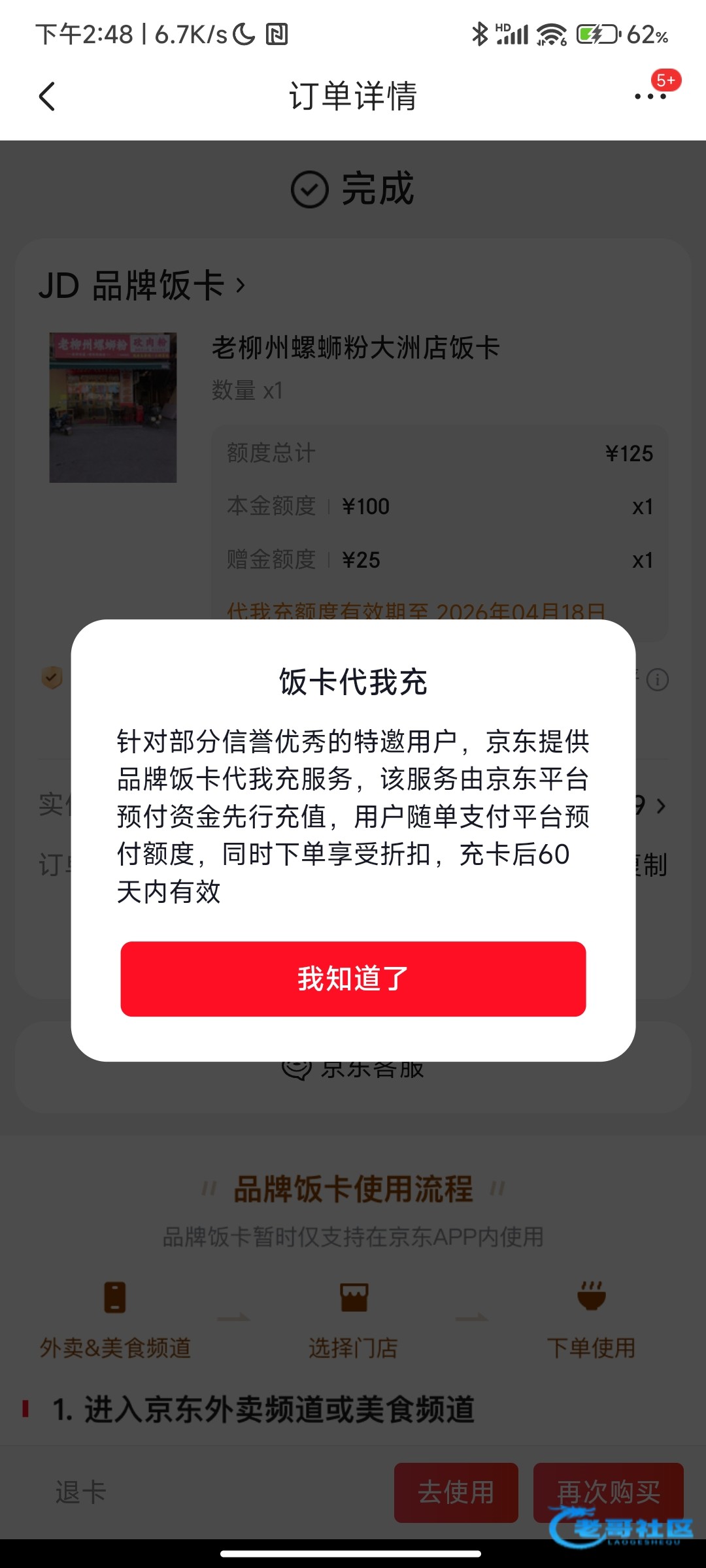
Task: Go back from 订单详情
Action: coord(47,97)
